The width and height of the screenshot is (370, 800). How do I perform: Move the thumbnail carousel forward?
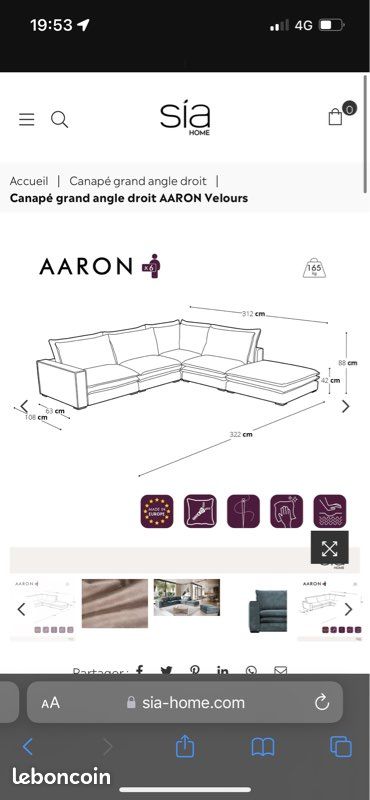tap(349, 609)
